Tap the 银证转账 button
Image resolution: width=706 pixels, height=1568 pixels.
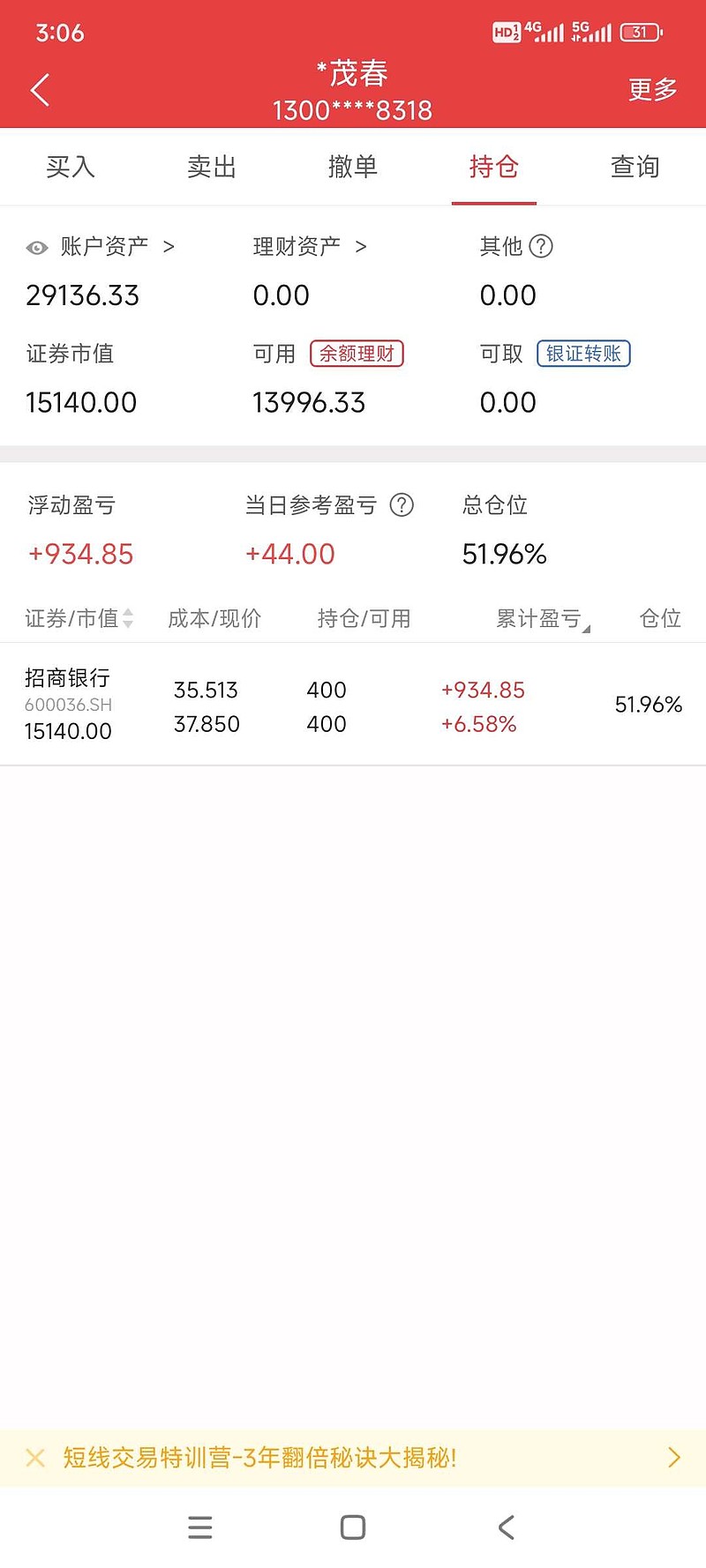pos(583,354)
